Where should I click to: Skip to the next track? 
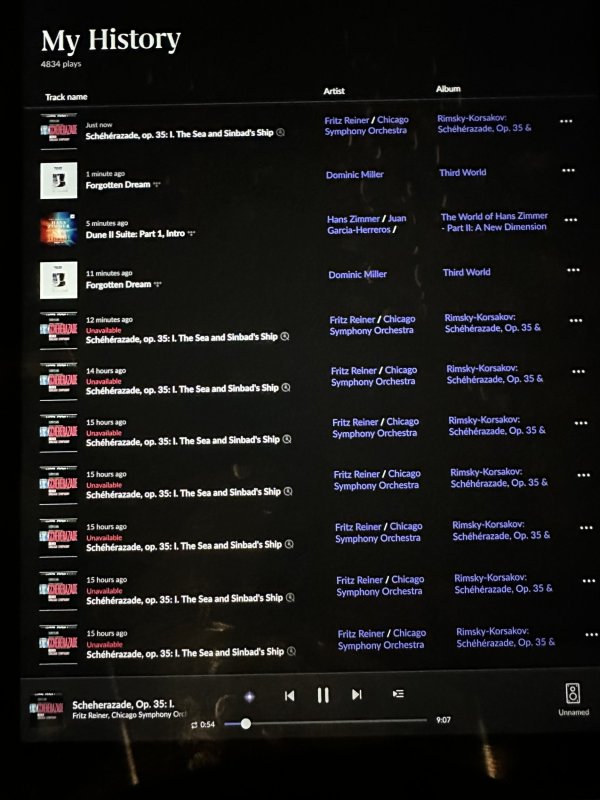point(356,695)
